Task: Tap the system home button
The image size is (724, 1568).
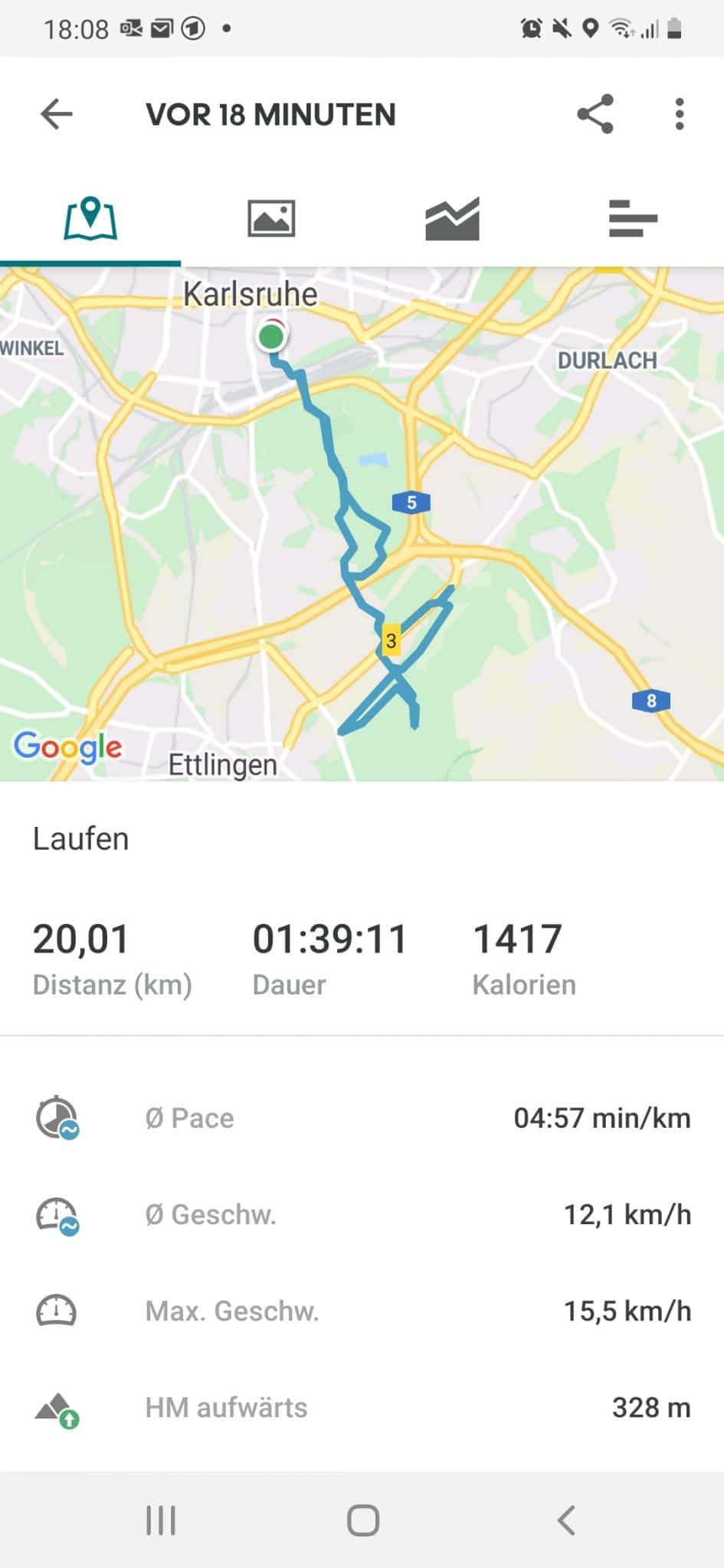Action: [x=362, y=1521]
